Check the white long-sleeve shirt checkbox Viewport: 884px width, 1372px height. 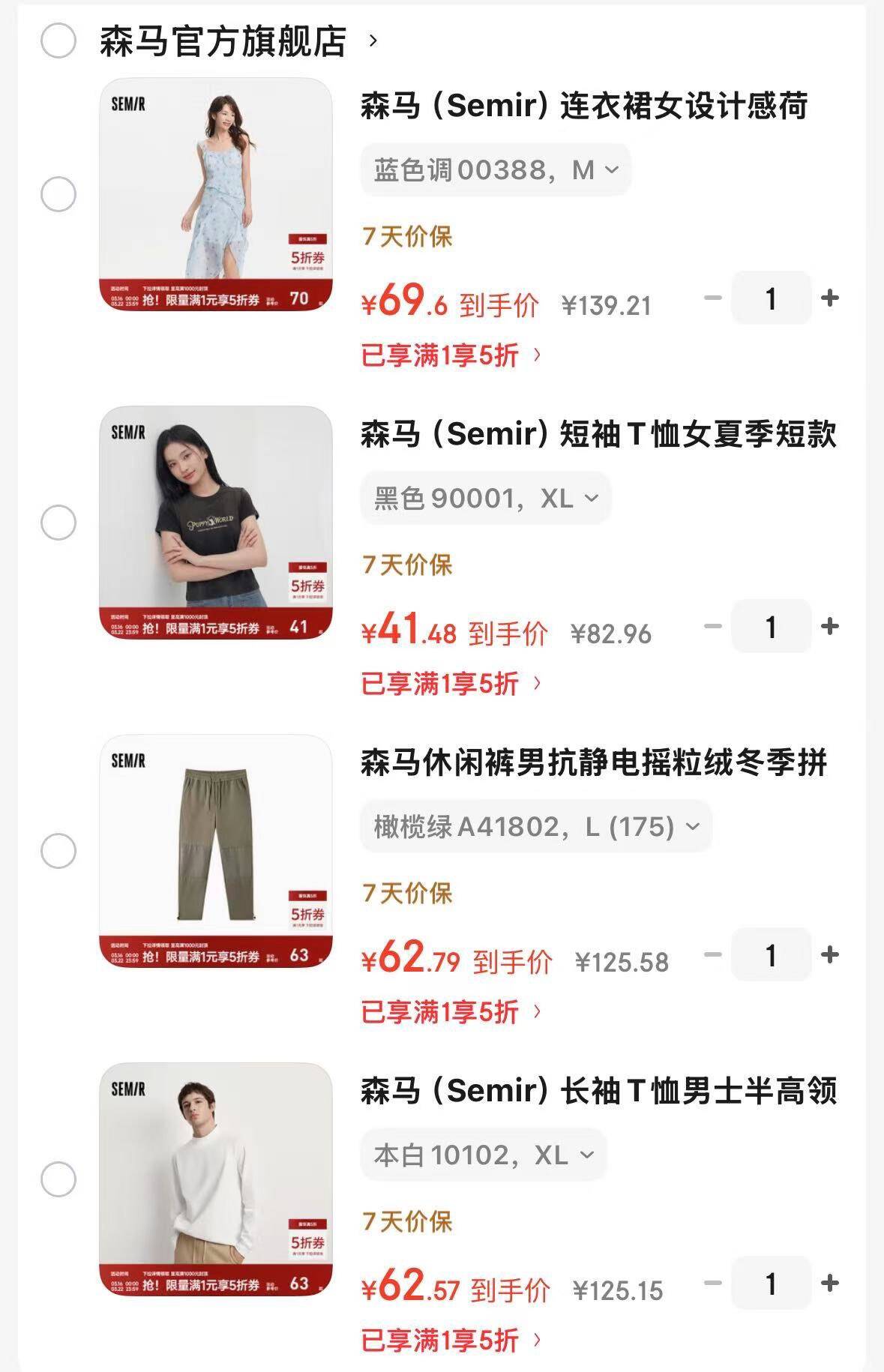[56, 1177]
